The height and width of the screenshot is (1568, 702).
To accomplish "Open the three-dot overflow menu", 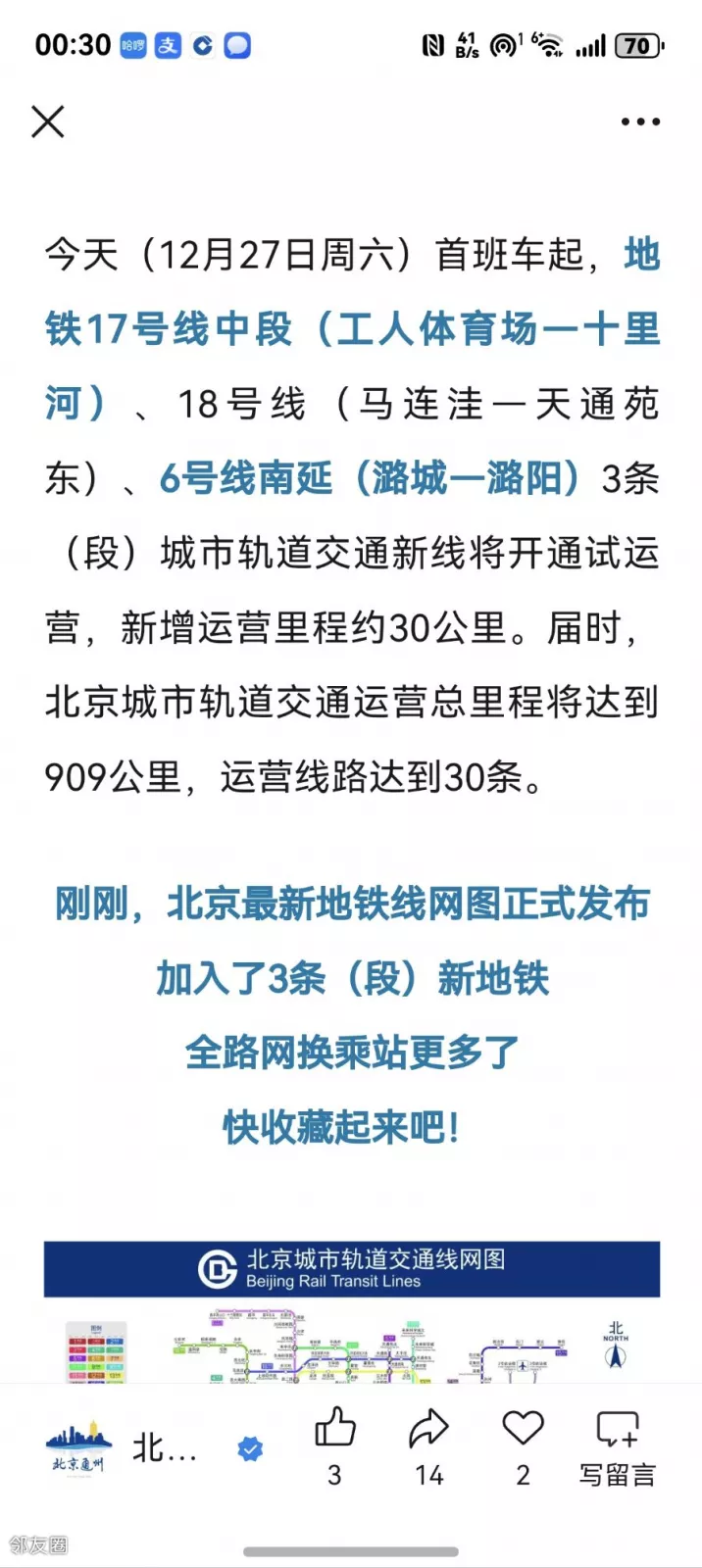I will [639, 122].
